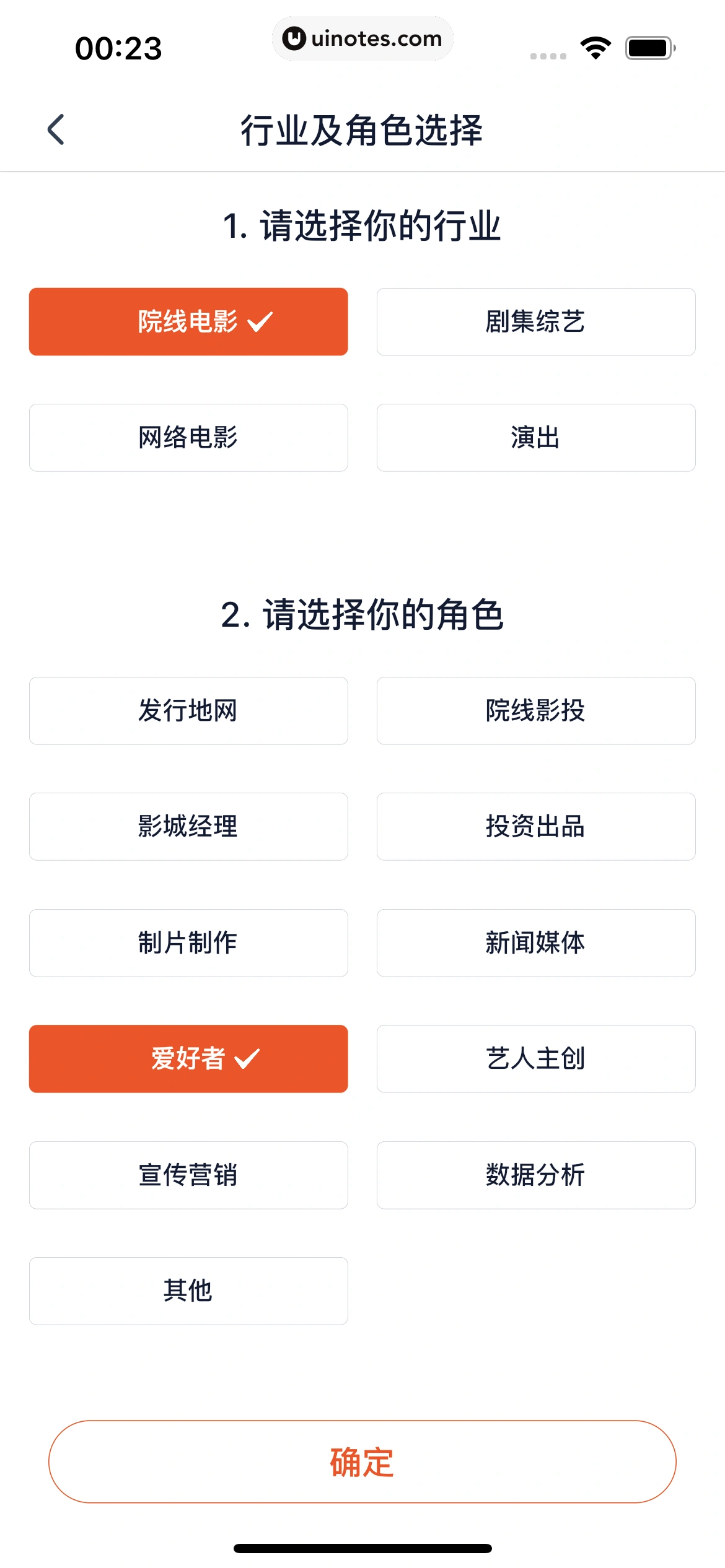Choose 剧集综艺 as your industry
The width and height of the screenshot is (725, 1568).
(x=535, y=321)
